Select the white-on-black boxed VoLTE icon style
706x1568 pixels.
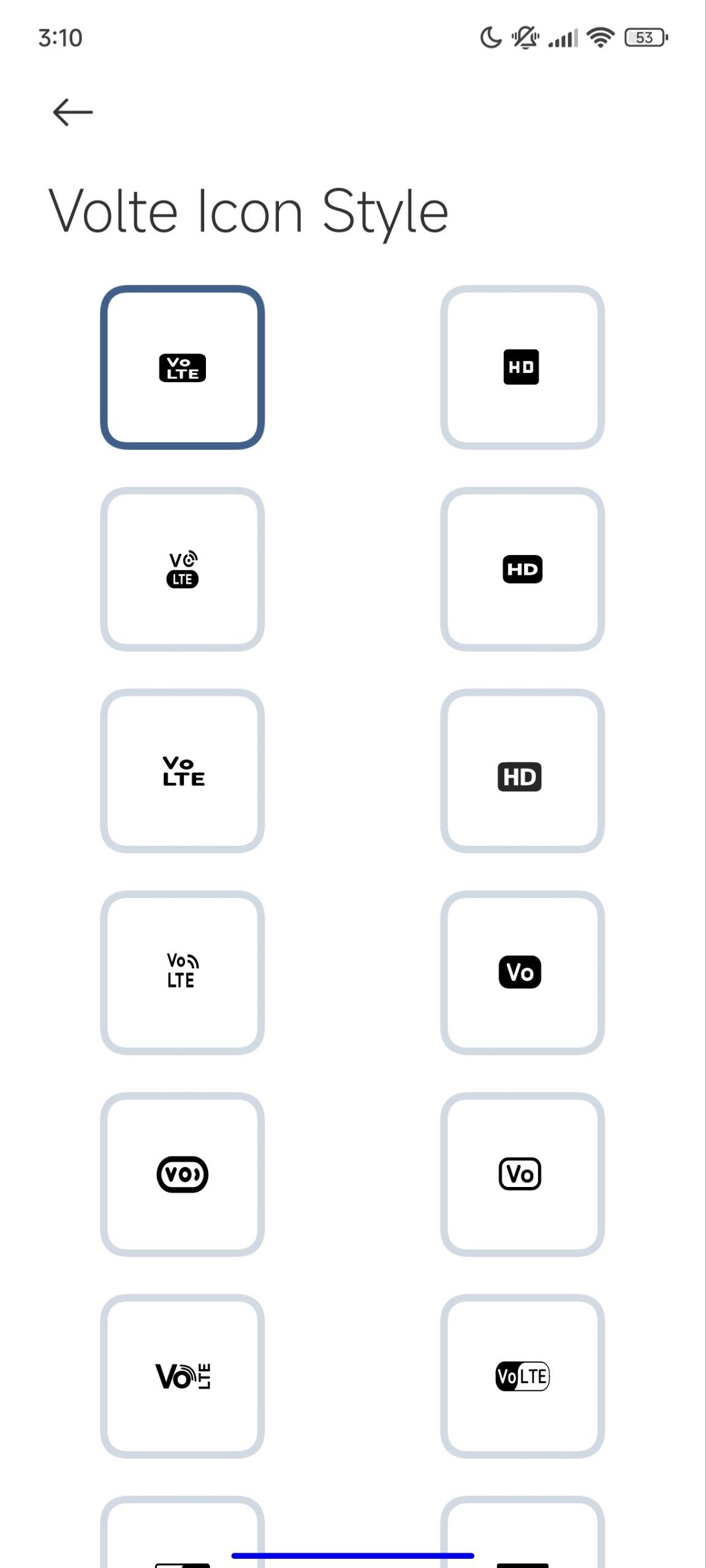pyautogui.click(x=183, y=367)
